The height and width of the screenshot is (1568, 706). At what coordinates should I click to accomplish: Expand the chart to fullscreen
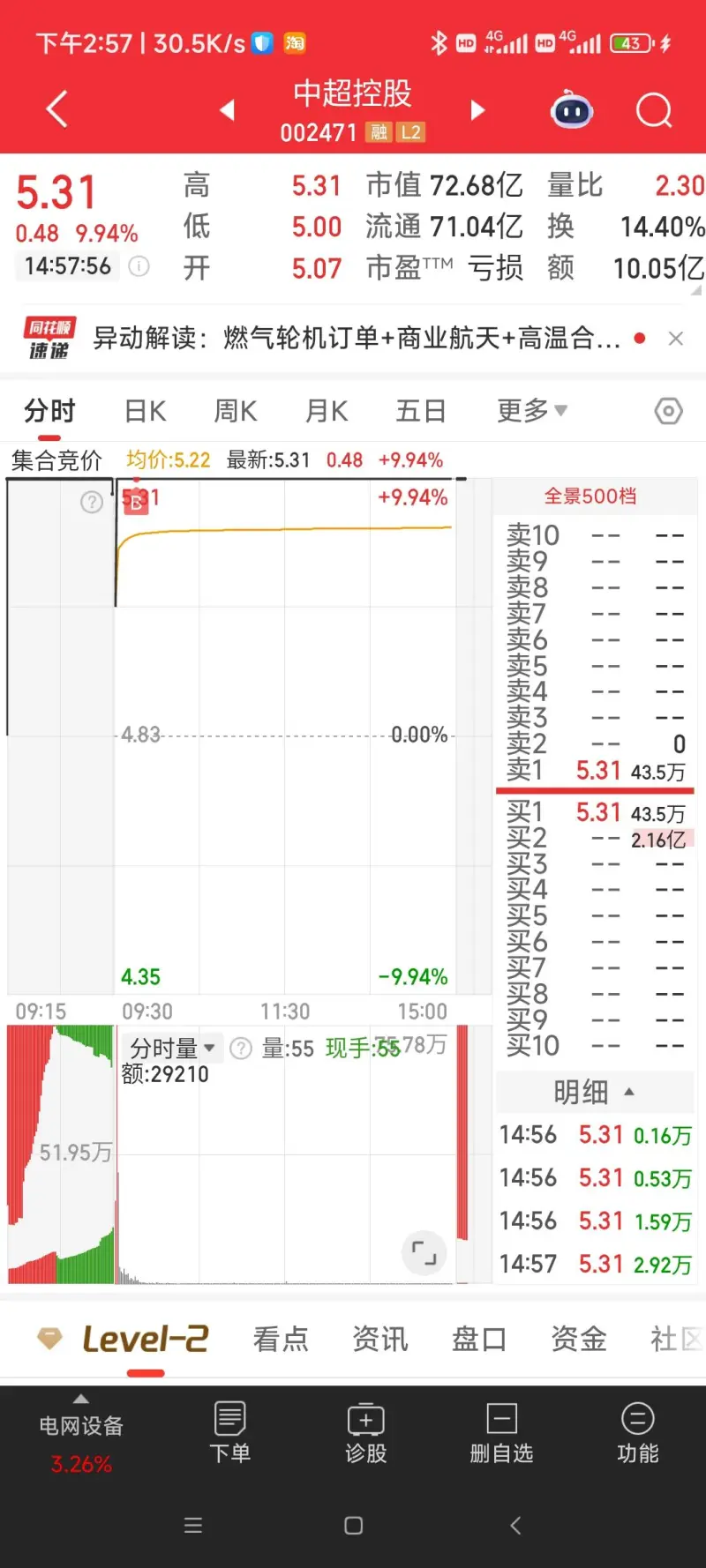pos(424,1252)
